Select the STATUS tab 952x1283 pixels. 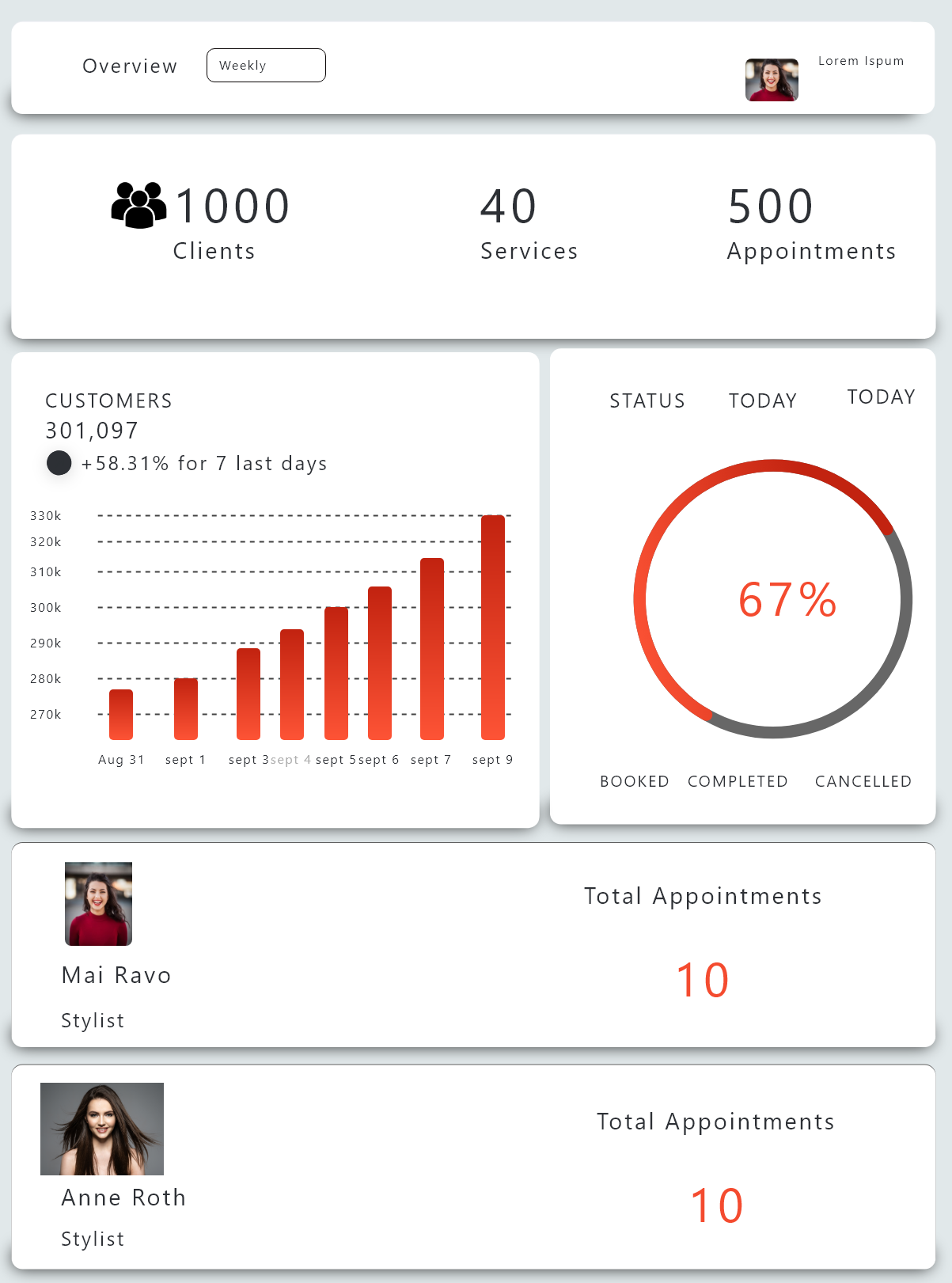[x=647, y=401]
